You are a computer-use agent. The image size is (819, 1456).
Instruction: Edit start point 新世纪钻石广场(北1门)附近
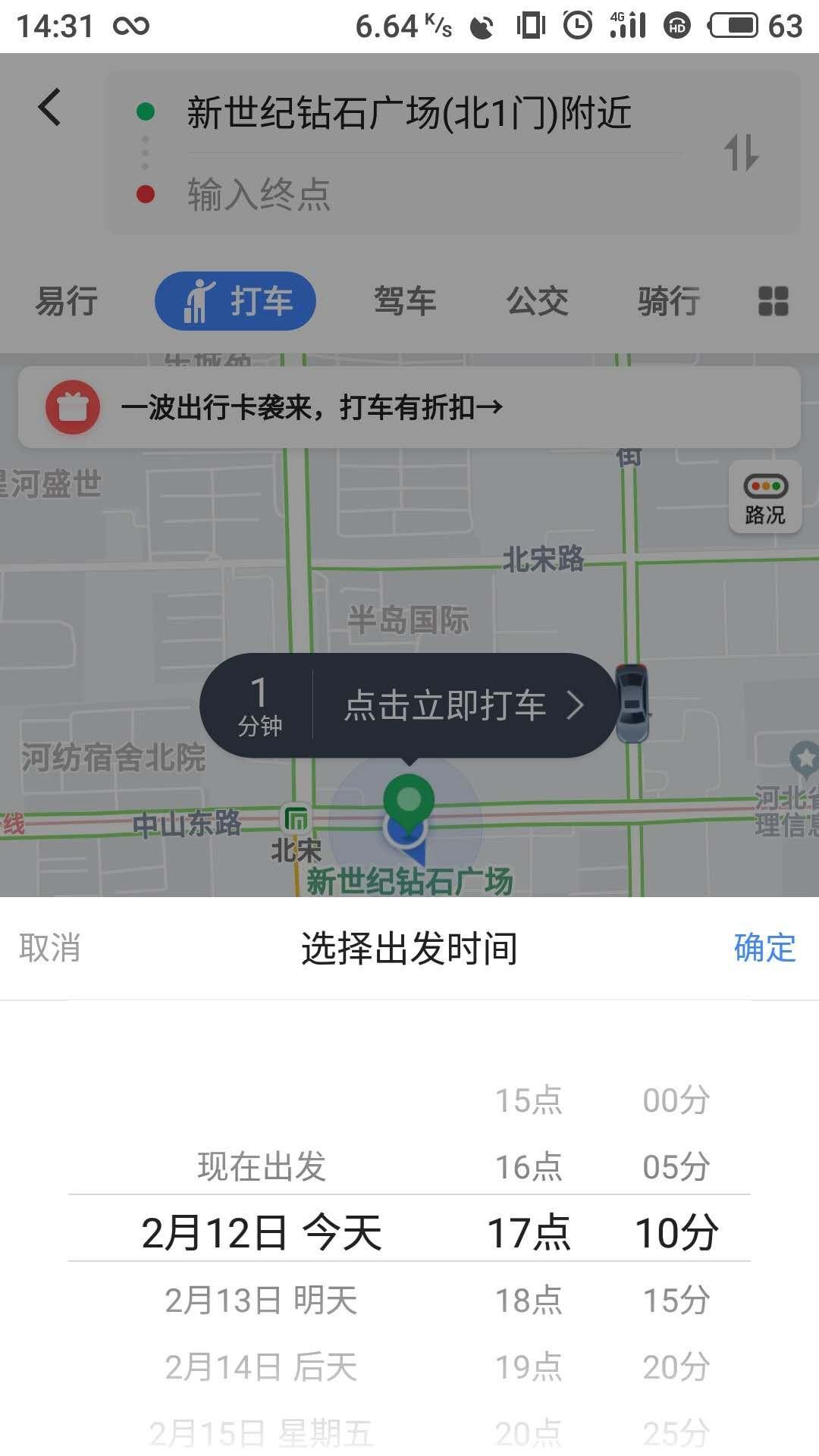[409, 113]
